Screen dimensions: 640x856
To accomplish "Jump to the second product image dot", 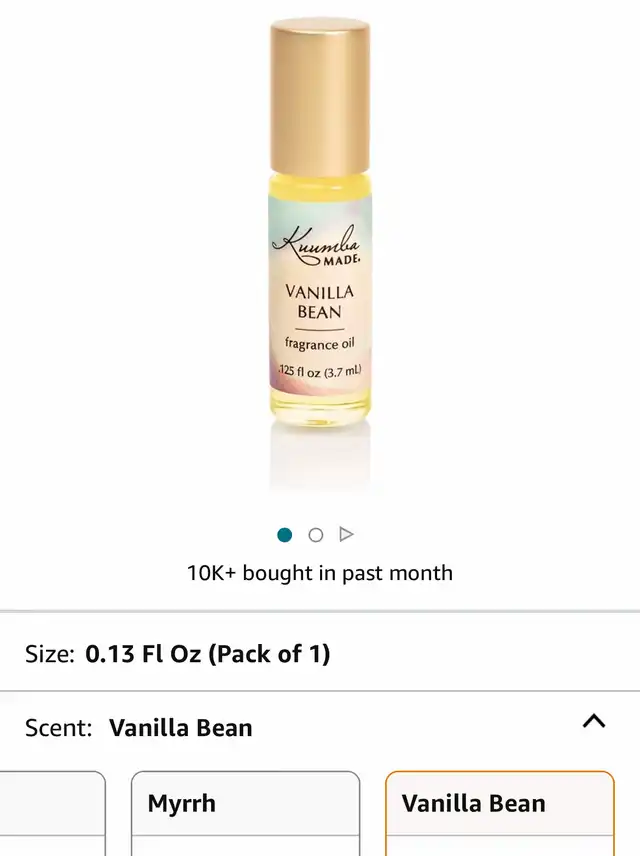I will pos(316,535).
